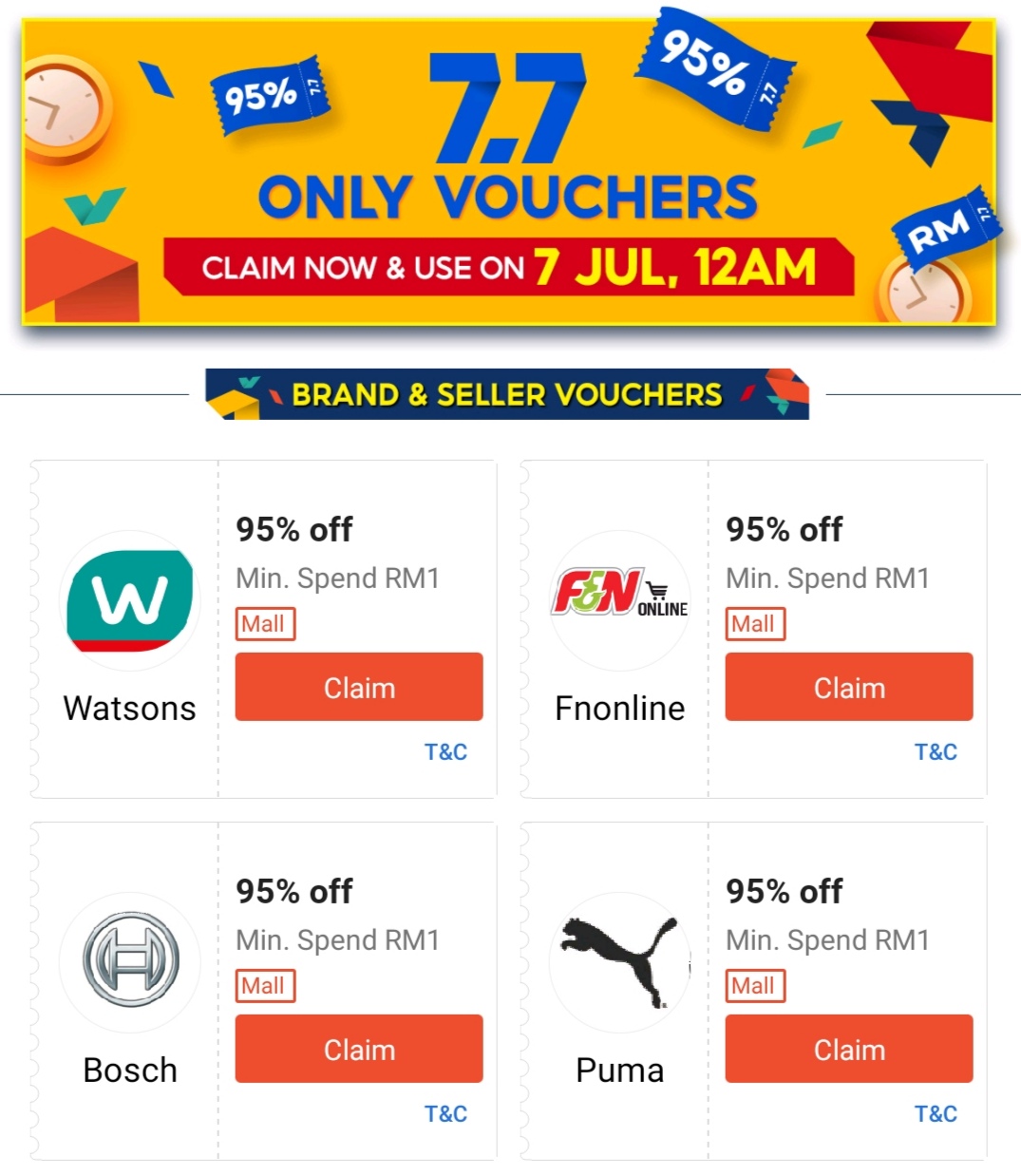Claim the Fnonline 95% off voucher
The width and height of the screenshot is (1021, 1176).
click(x=849, y=687)
